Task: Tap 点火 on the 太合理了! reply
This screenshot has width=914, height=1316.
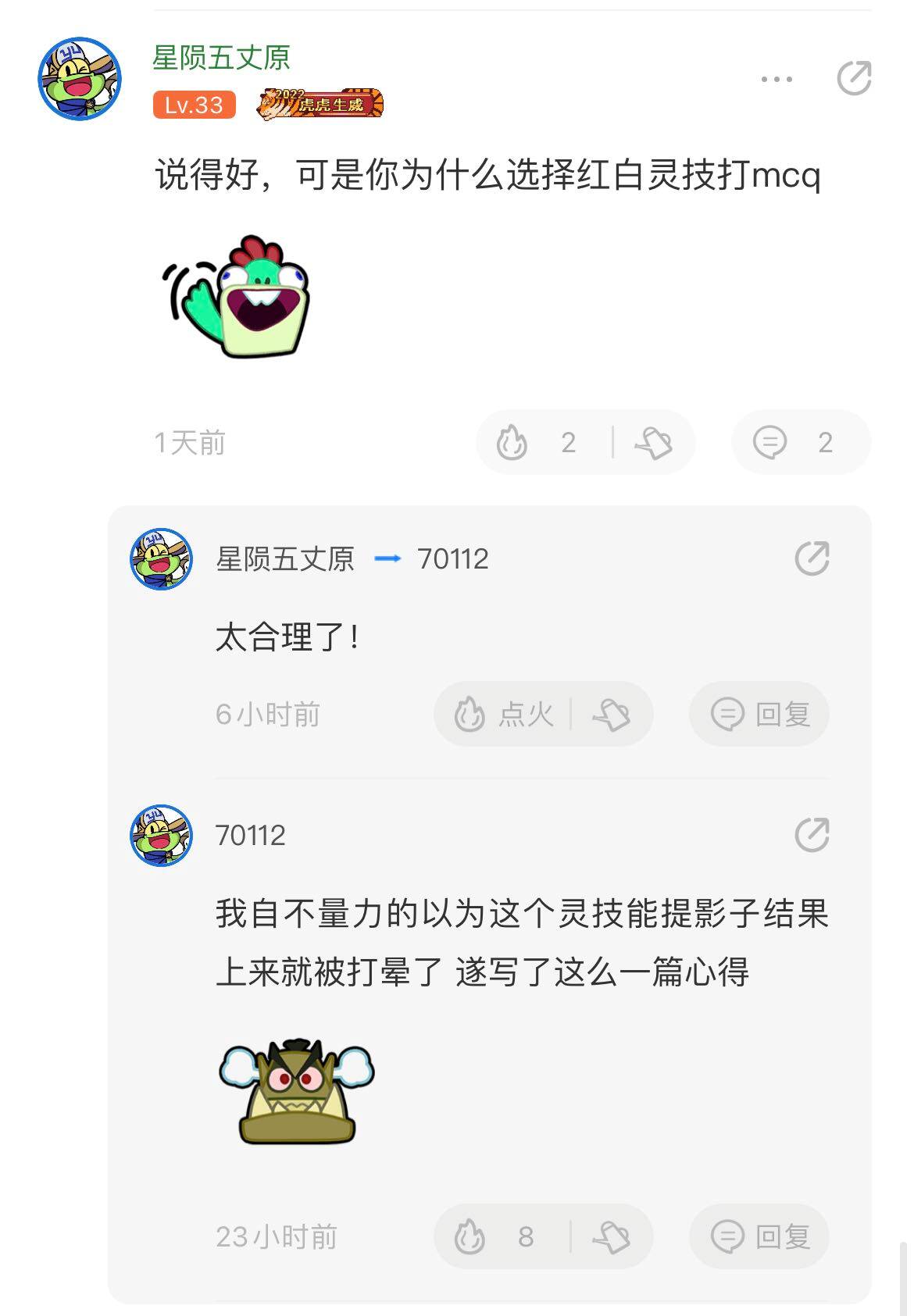Action: coord(505,714)
